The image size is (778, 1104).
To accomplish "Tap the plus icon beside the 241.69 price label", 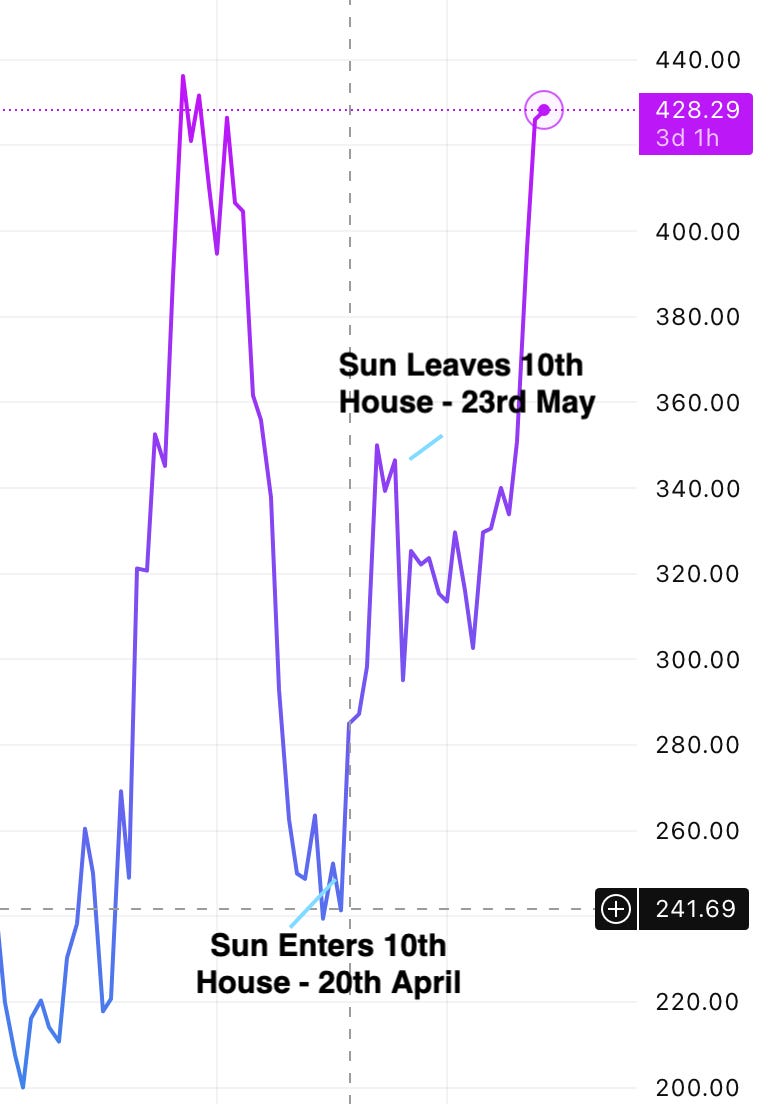I will click(x=617, y=909).
